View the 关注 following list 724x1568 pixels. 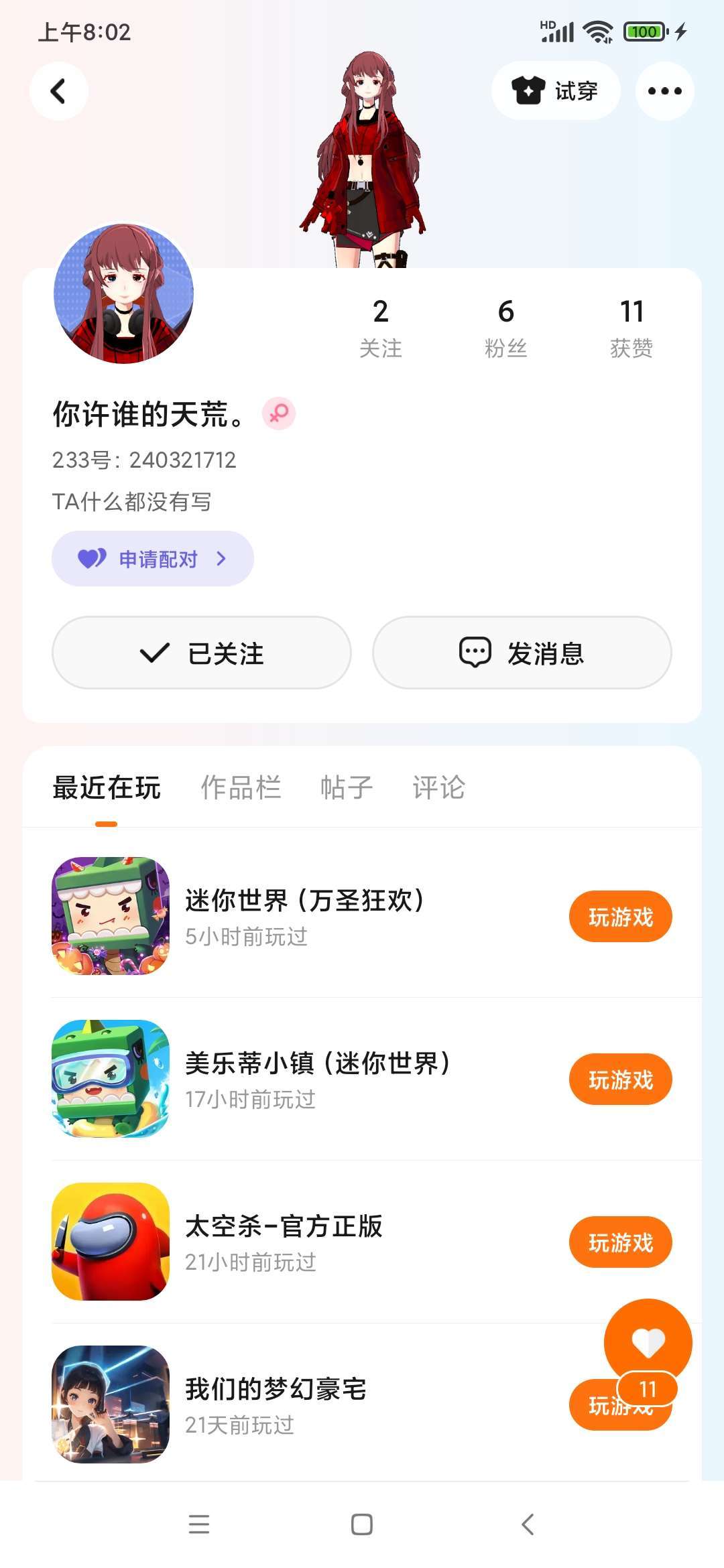[380, 328]
